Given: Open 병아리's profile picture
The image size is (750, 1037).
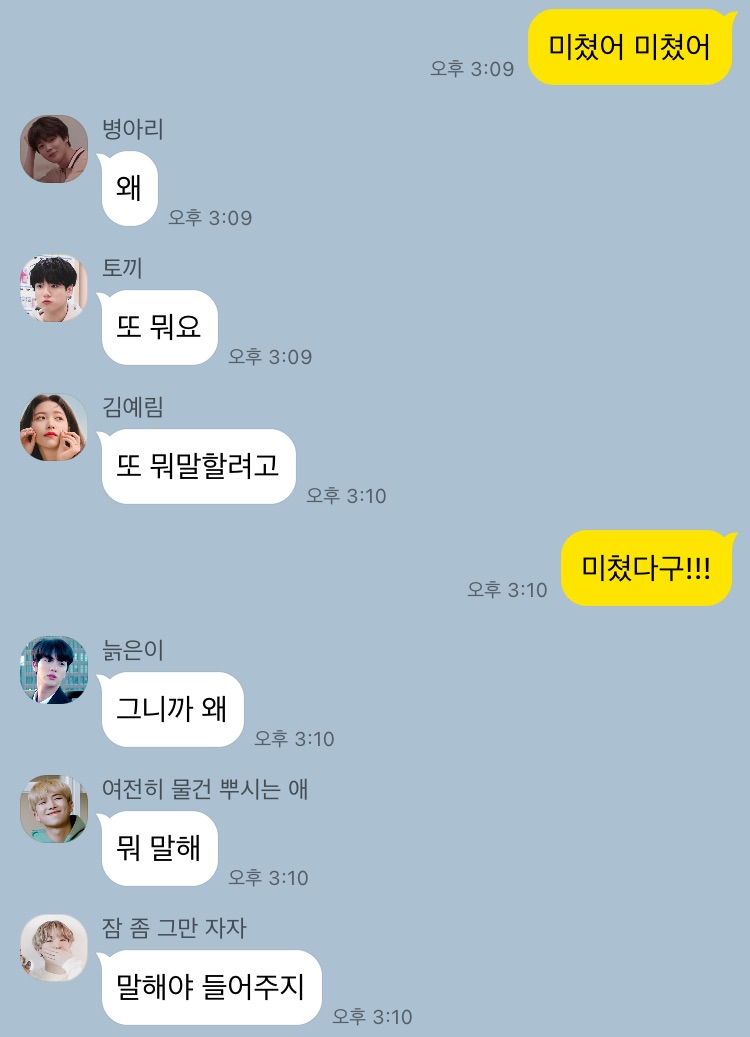Looking at the screenshot, I should click(54, 149).
